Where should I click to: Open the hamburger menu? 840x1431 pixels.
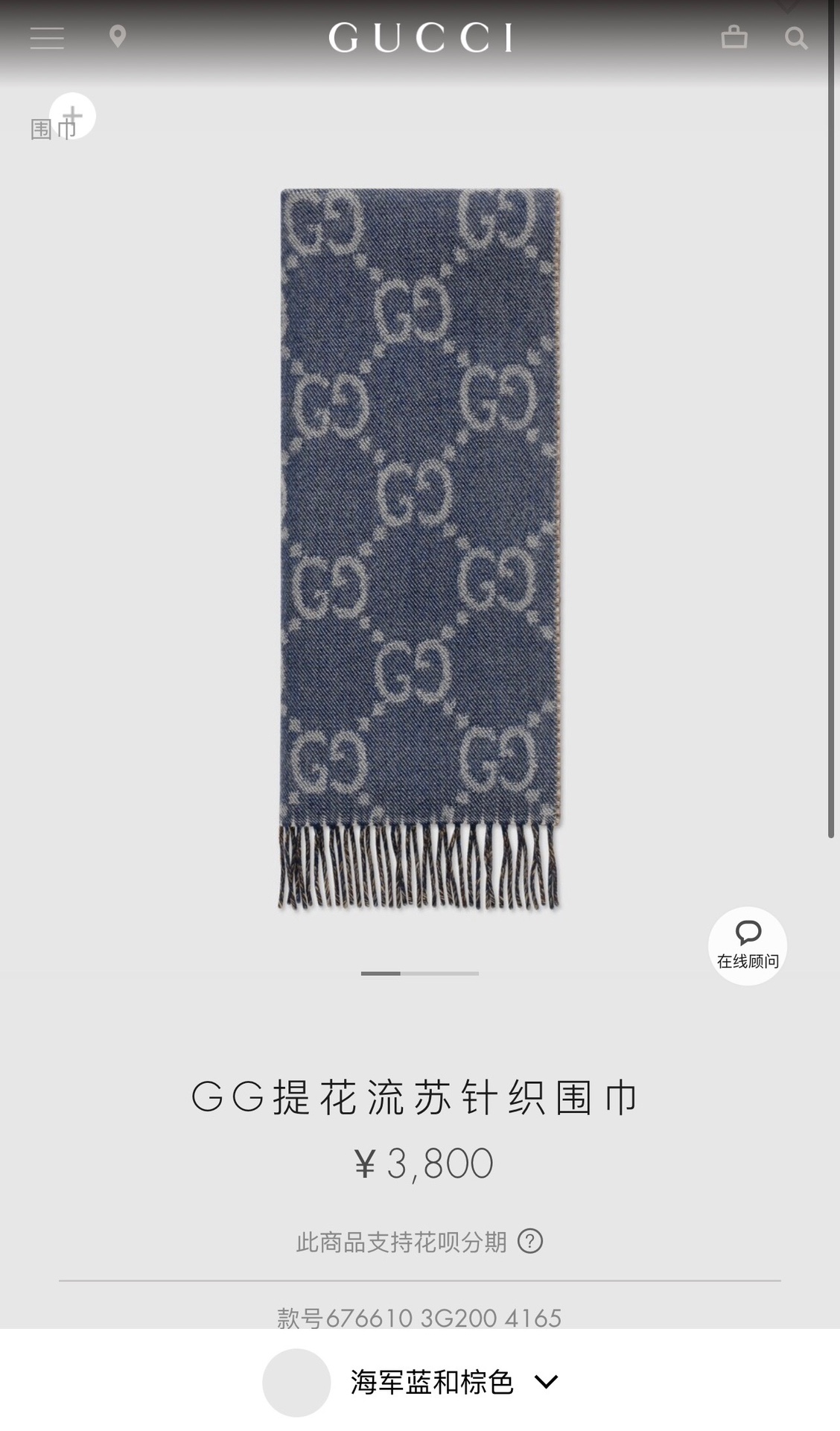click(47, 38)
